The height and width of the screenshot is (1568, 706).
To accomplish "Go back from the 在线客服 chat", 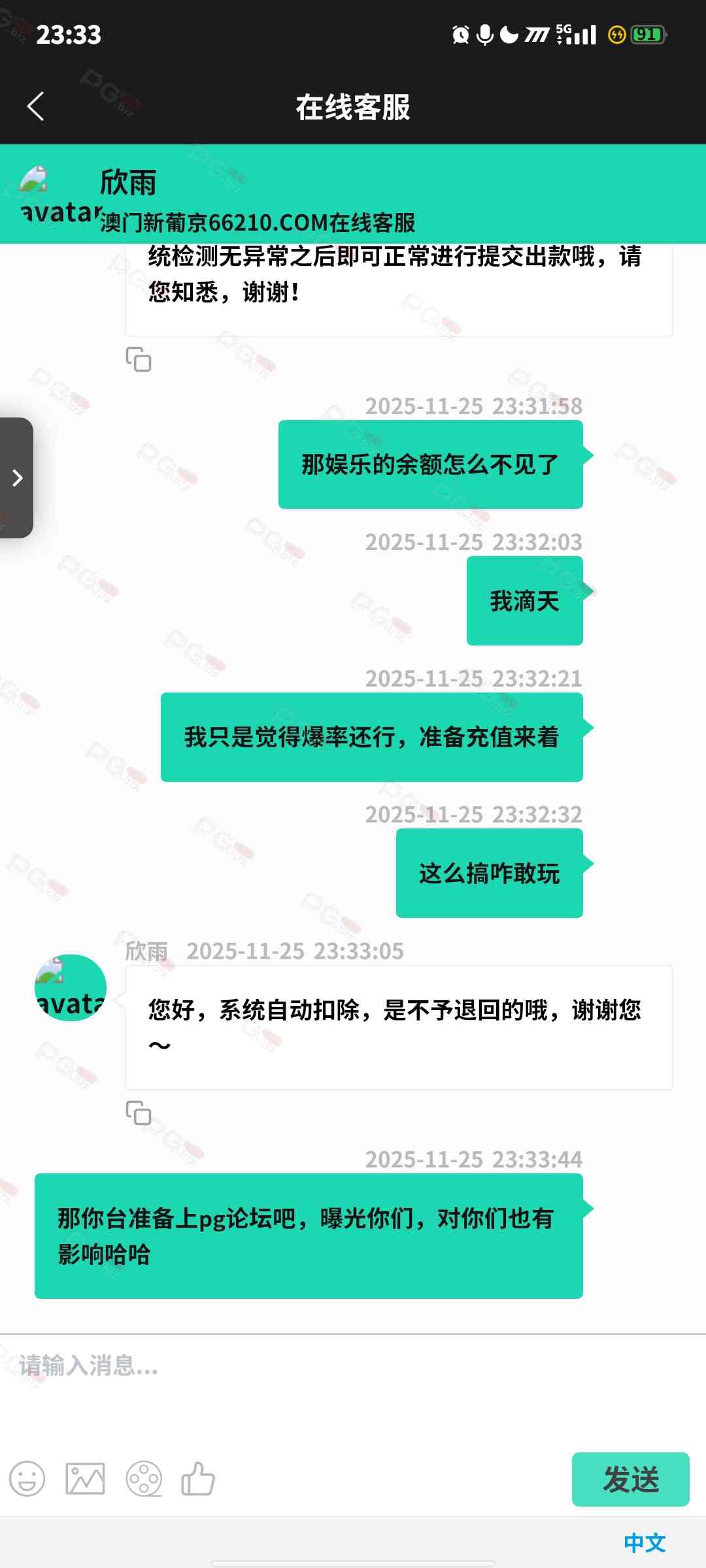I will click(36, 106).
